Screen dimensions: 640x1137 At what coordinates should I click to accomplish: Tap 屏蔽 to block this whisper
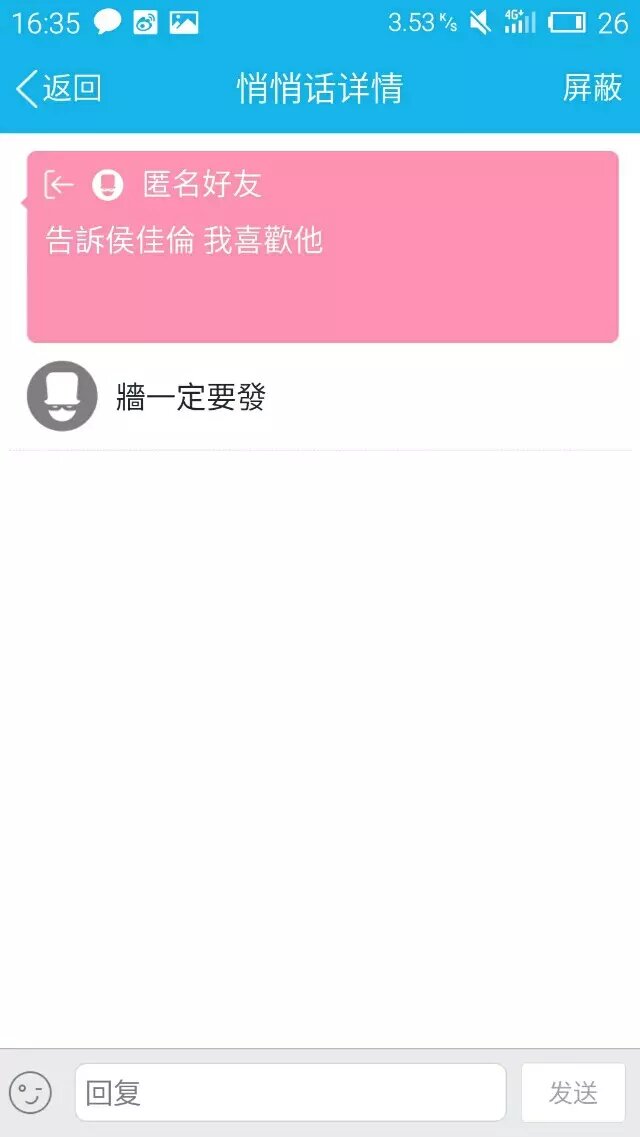(592, 88)
